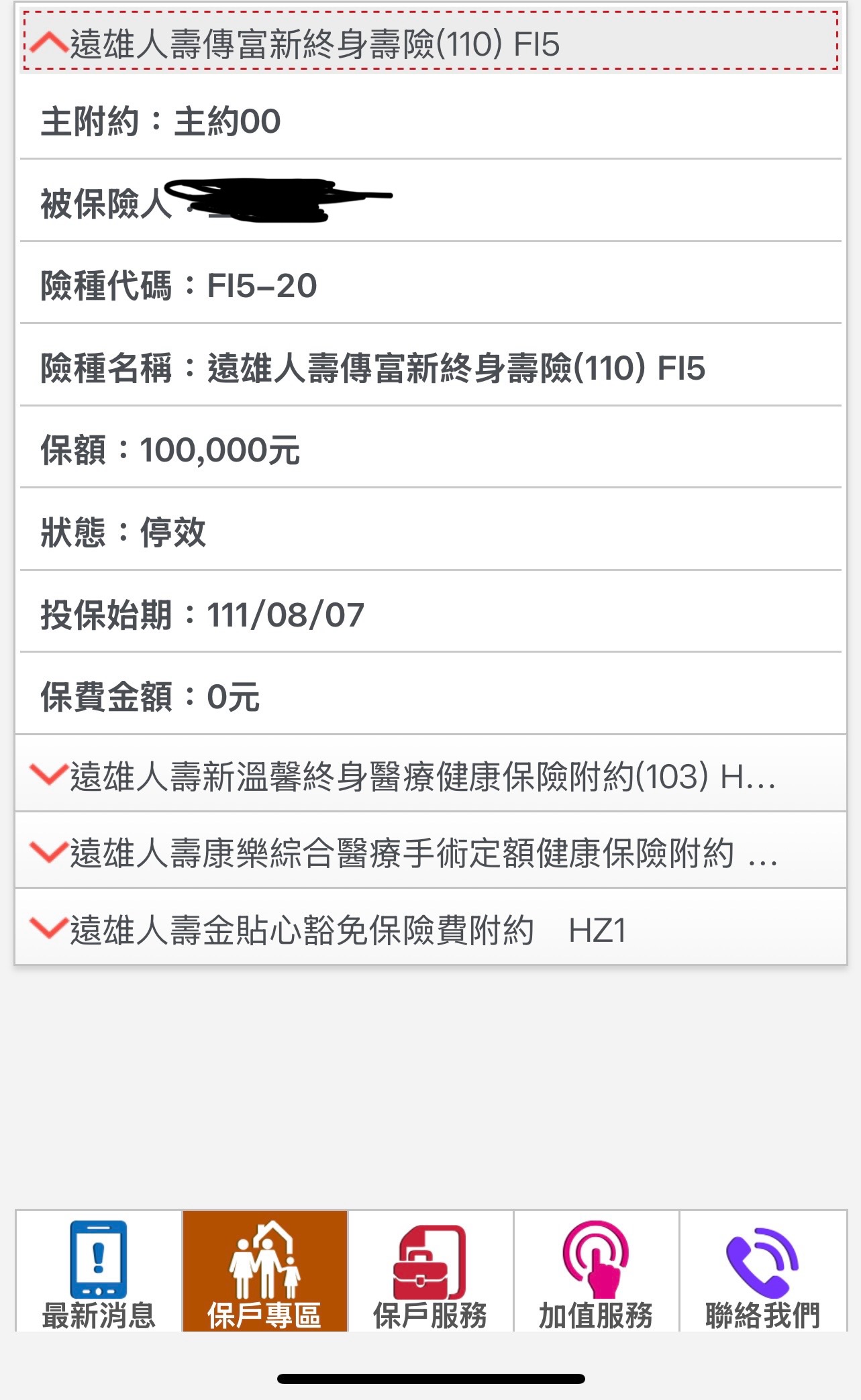The width and height of the screenshot is (861, 1400).
Task: Expand 遠雄人壽新溫馨終身醫療健康保險附約(103)
Action: [x=429, y=776]
